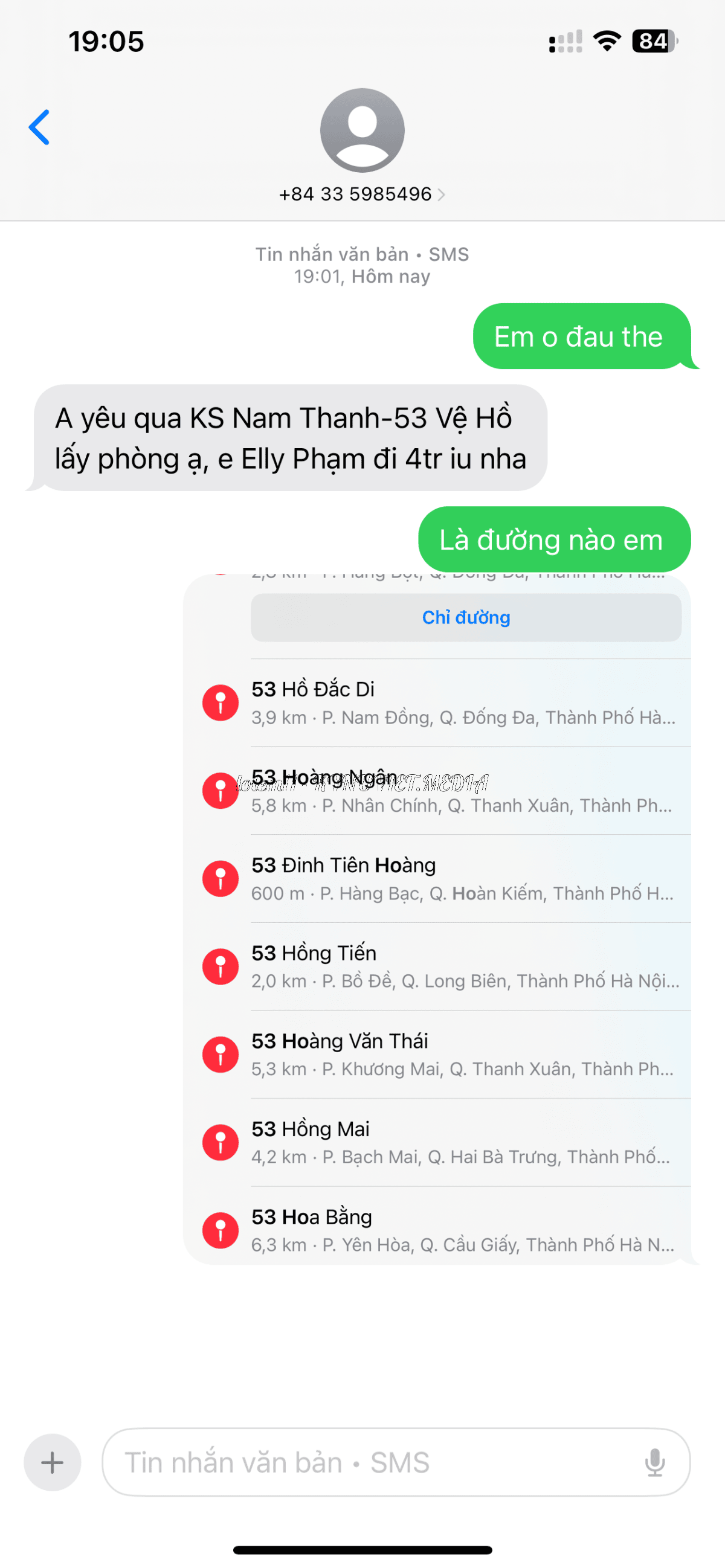This screenshot has height=1568, width=725.
Task: Open the plus attachments menu
Action: click(53, 1462)
